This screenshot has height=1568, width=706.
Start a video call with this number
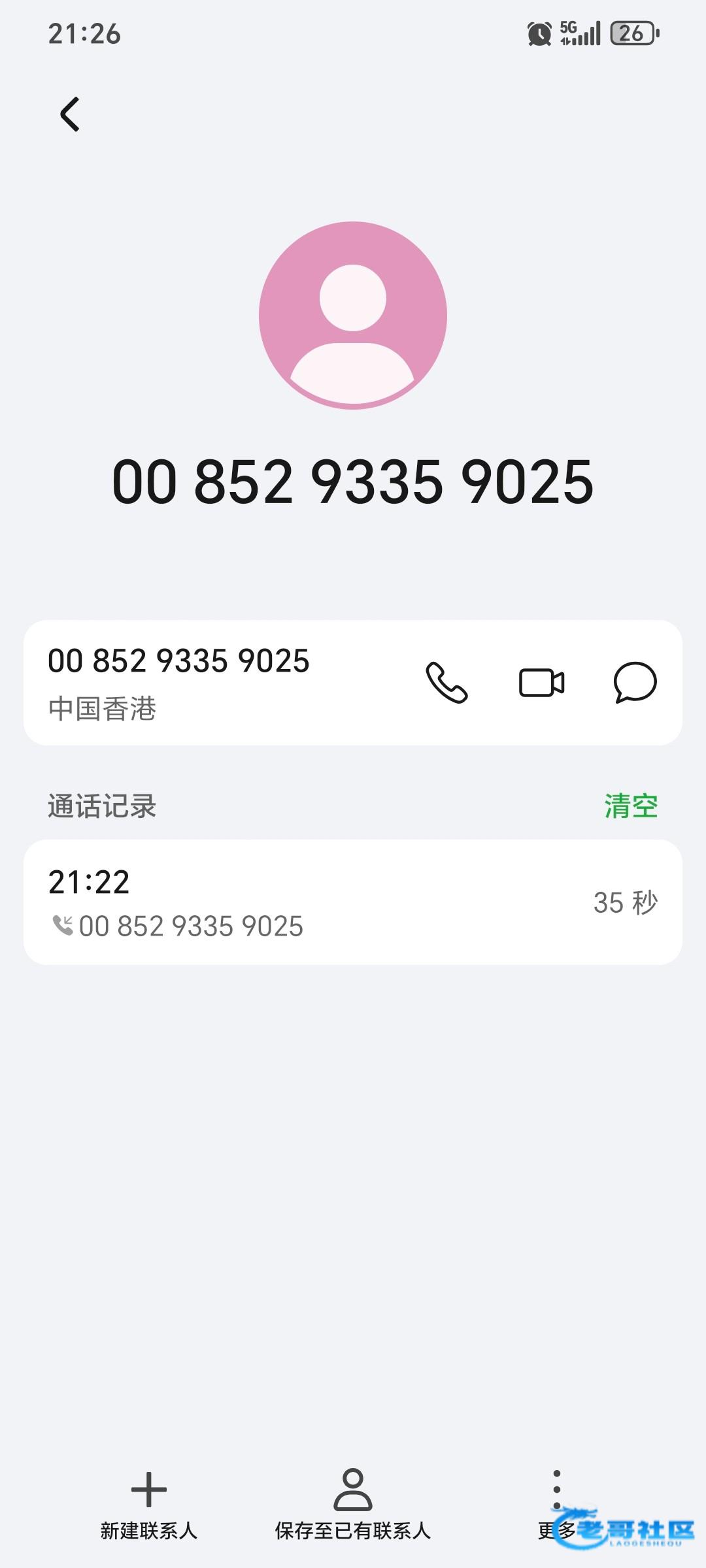[541, 683]
